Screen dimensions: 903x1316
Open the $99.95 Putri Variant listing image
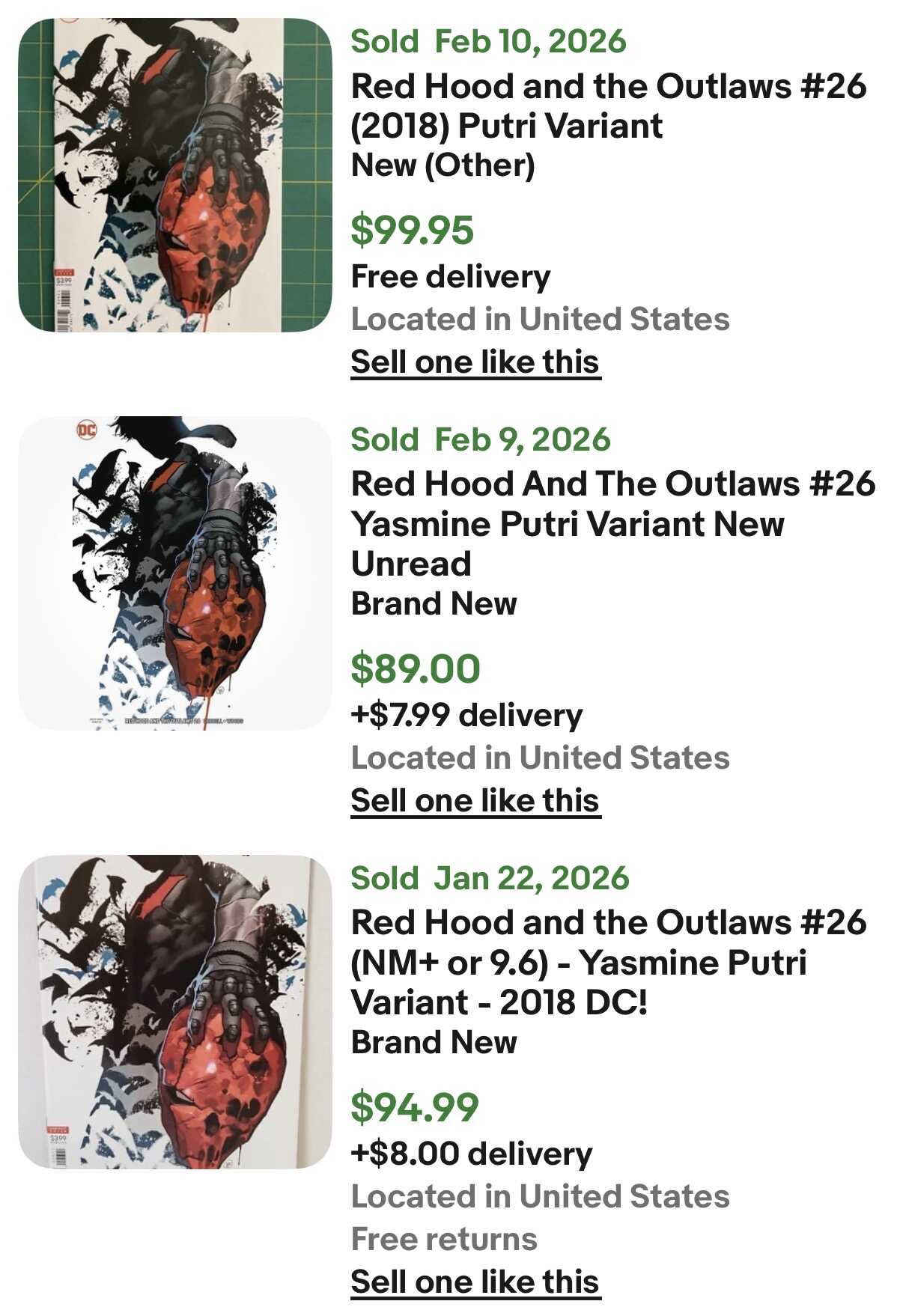174,175
